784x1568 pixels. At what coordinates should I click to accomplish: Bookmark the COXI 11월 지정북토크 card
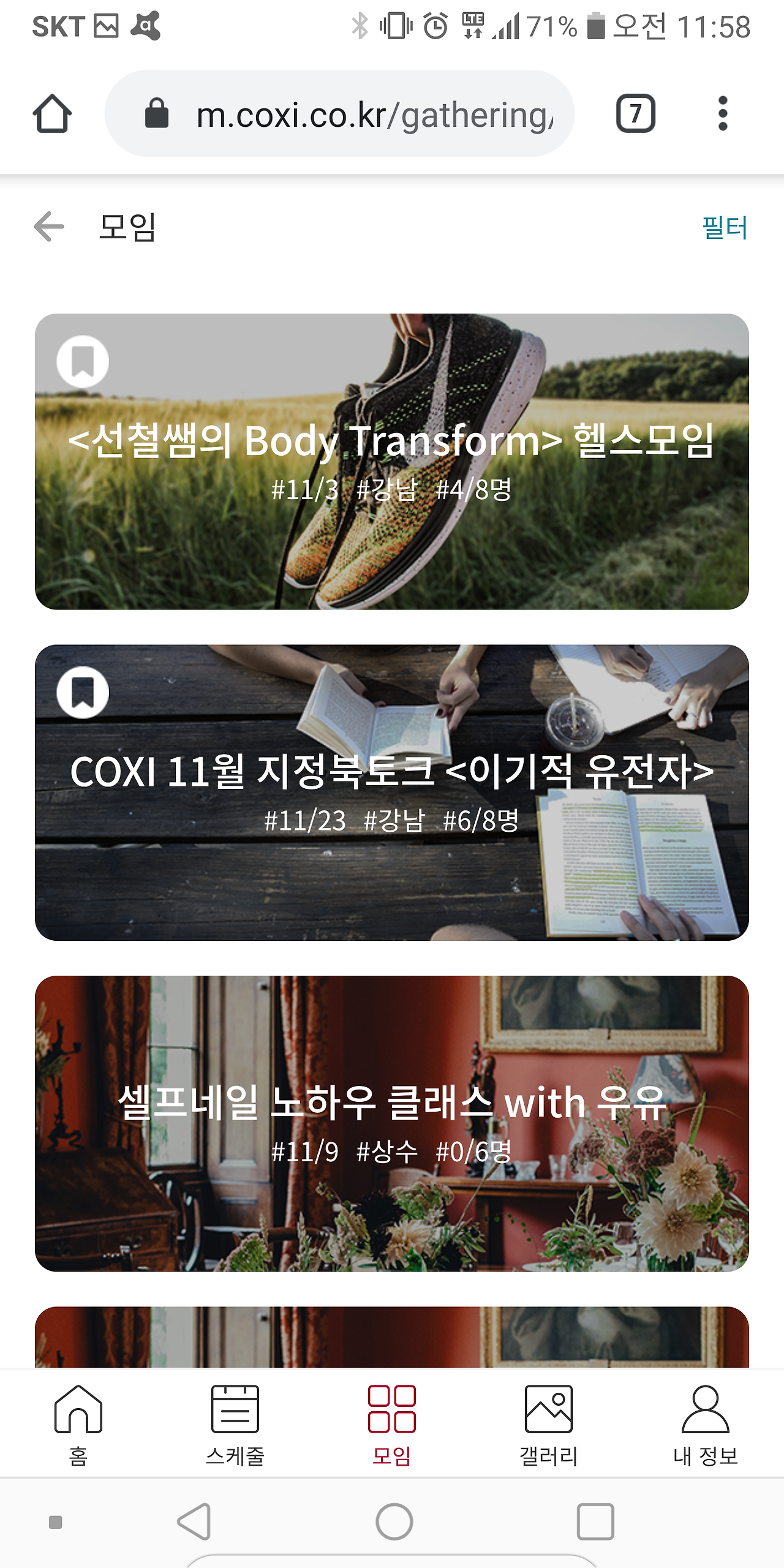pos(83,692)
